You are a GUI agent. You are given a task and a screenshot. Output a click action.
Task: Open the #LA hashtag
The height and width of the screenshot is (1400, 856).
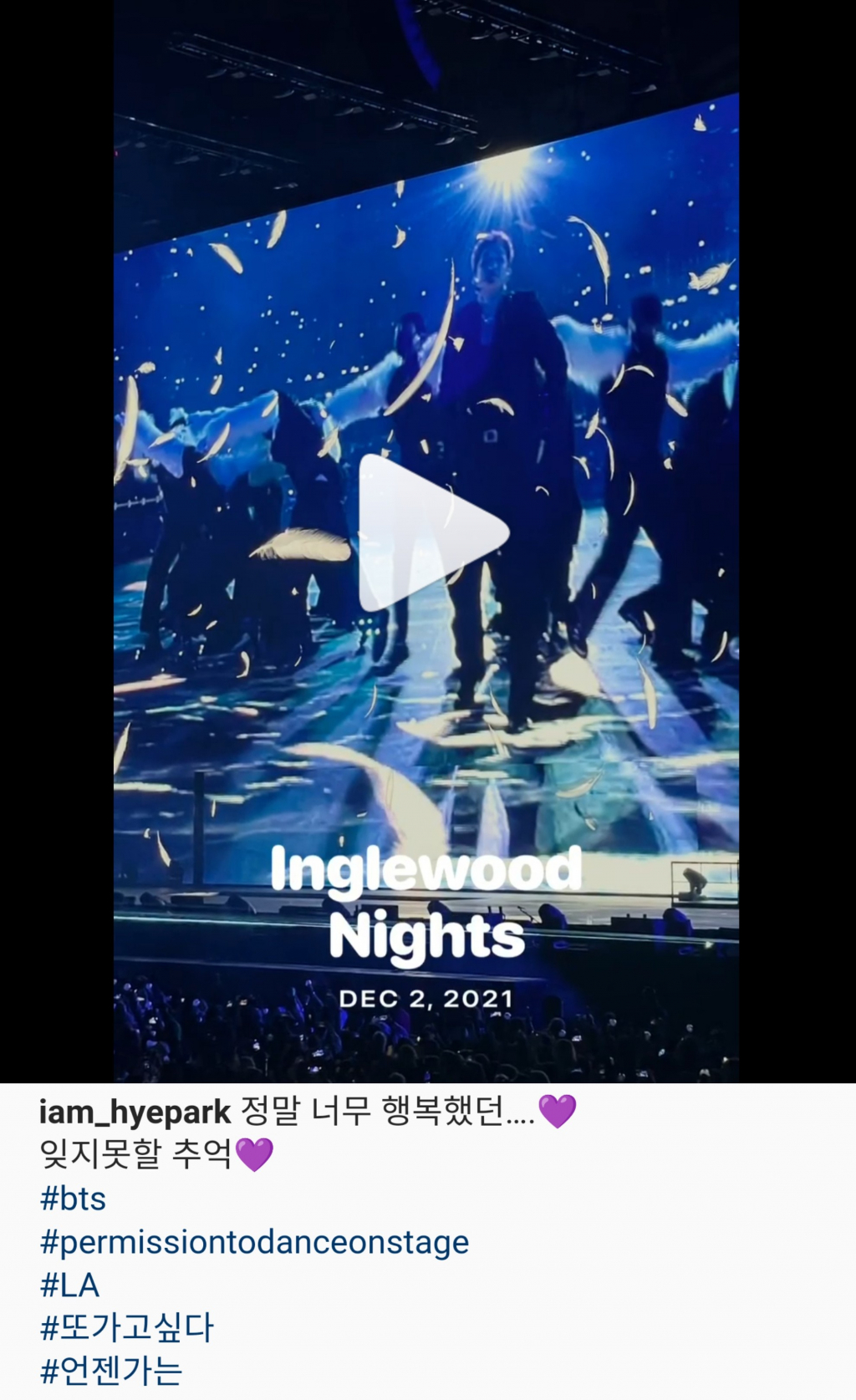[x=69, y=1285]
